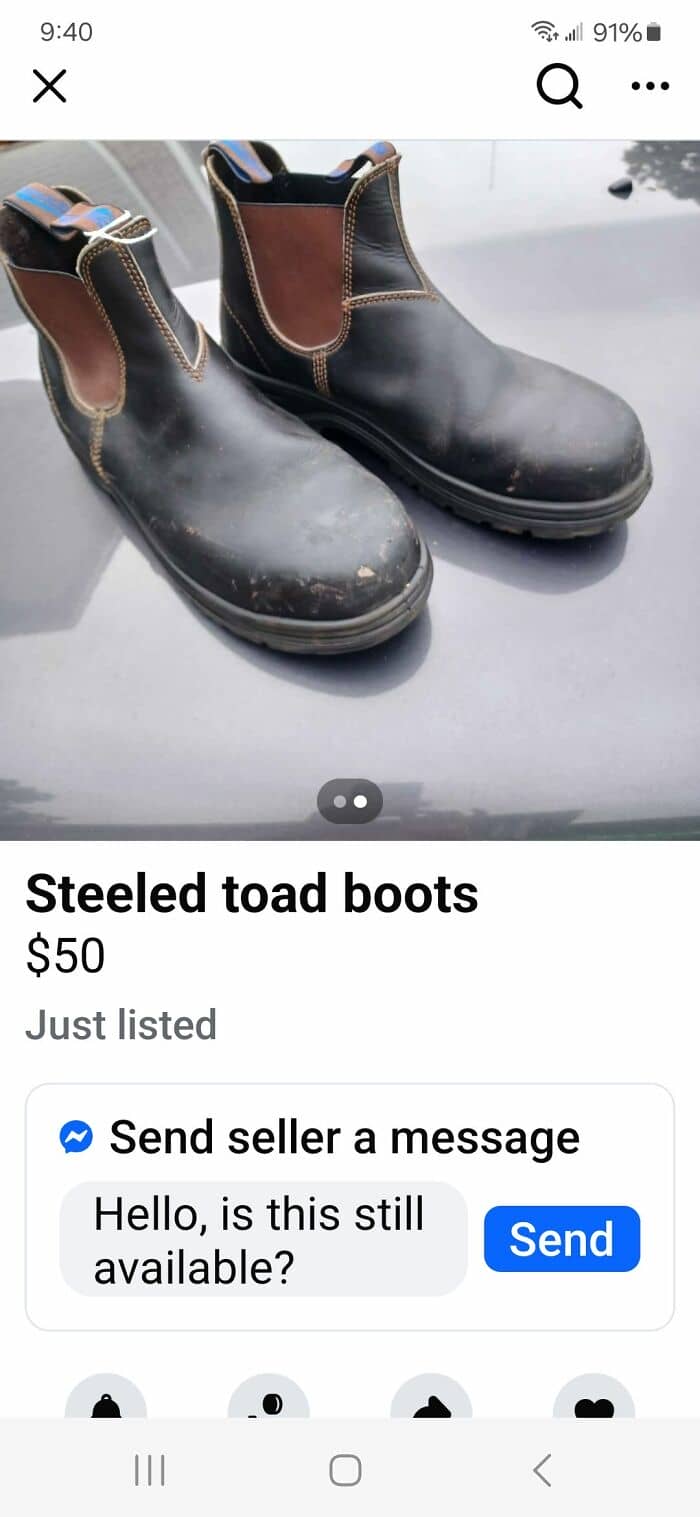Open Marketplace search
The height and width of the screenshot is (1517, 700).
559,88
